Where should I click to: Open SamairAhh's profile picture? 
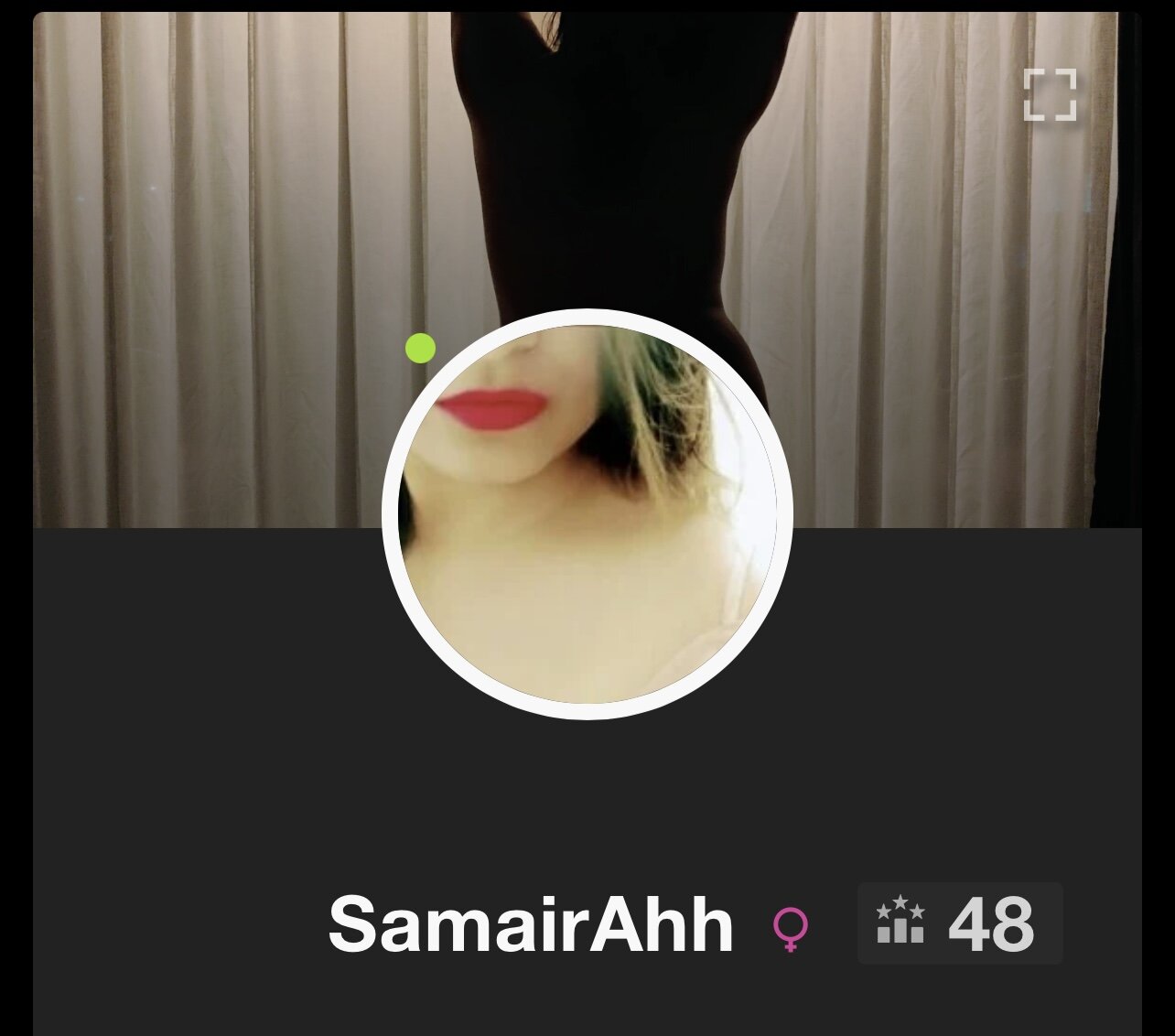(587, 514)
